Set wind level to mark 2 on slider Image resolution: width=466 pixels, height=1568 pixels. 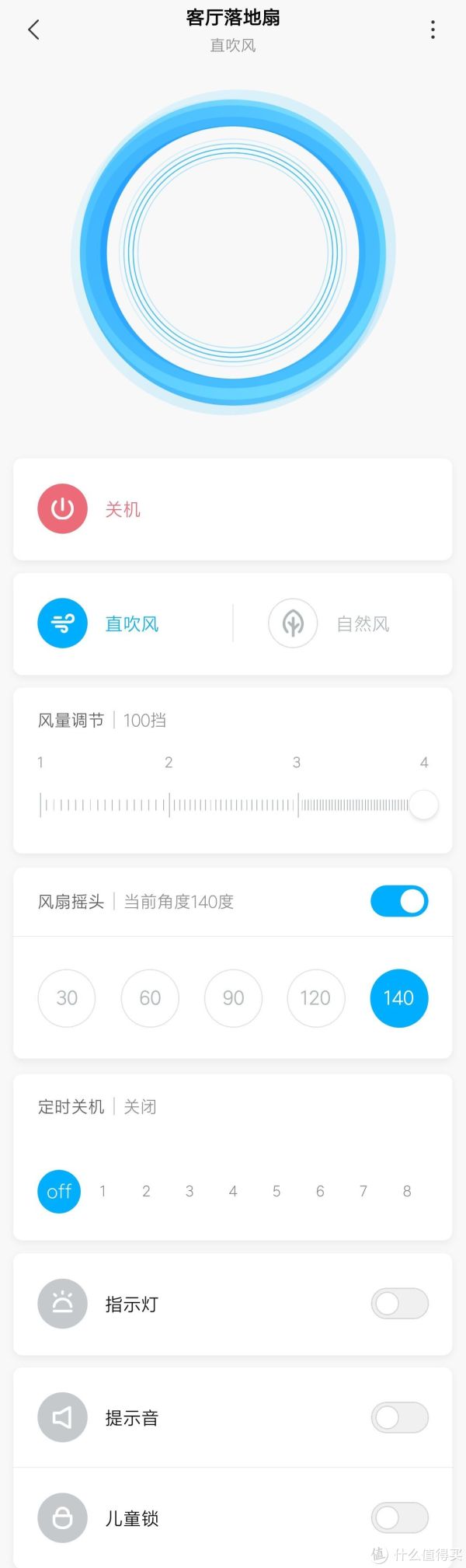point(169,805)
